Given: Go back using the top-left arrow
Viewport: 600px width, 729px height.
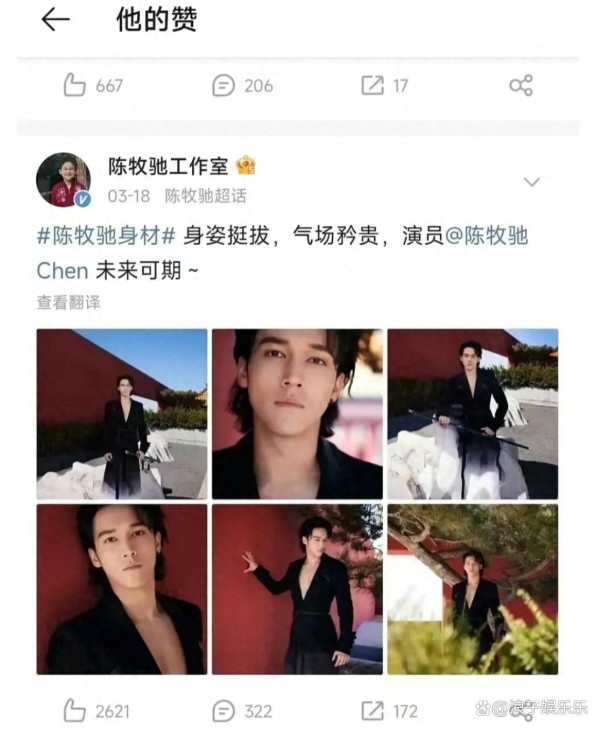Looking at the screenshot, I should click(x=55, y=20).
